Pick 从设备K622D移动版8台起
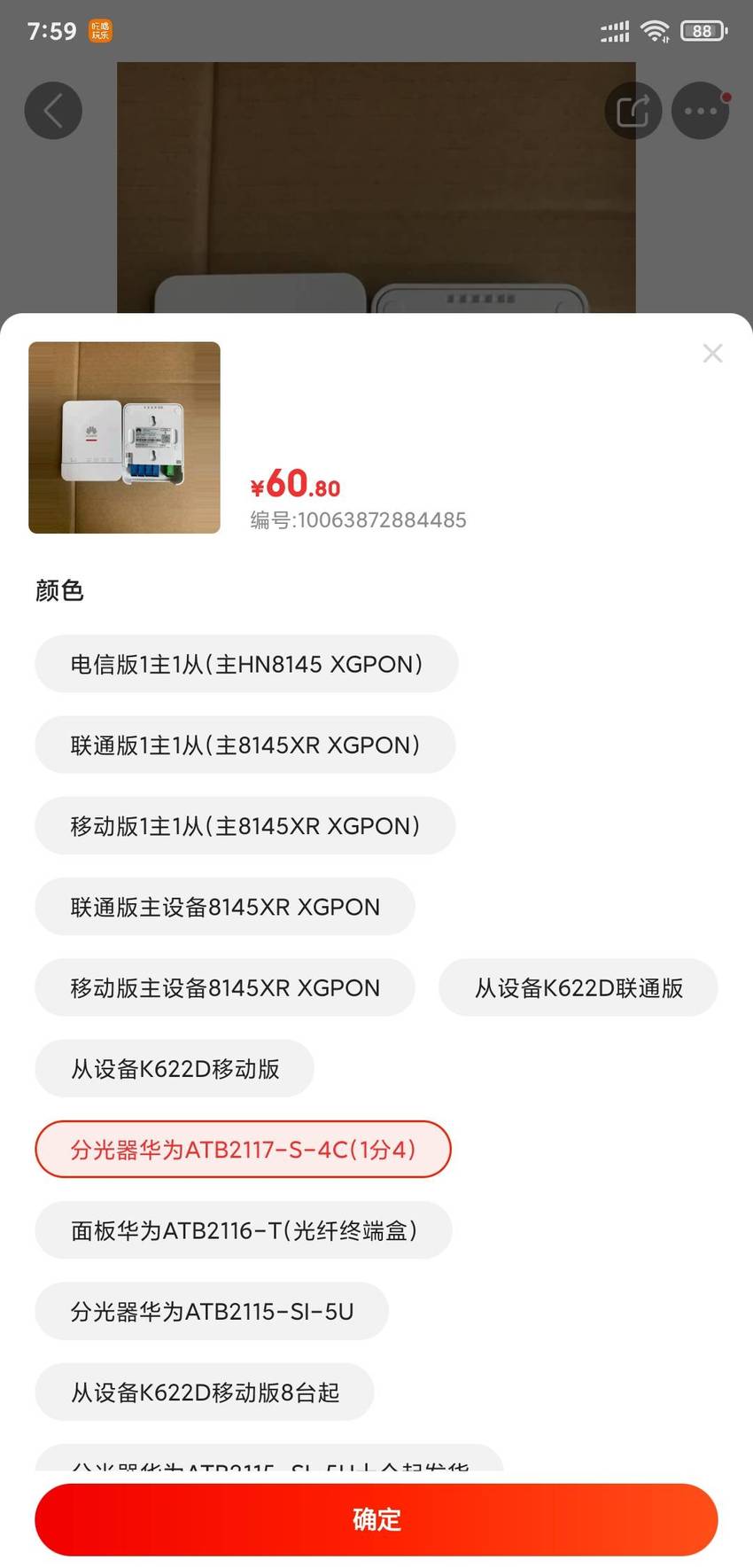 click(x=205, y=1392)
